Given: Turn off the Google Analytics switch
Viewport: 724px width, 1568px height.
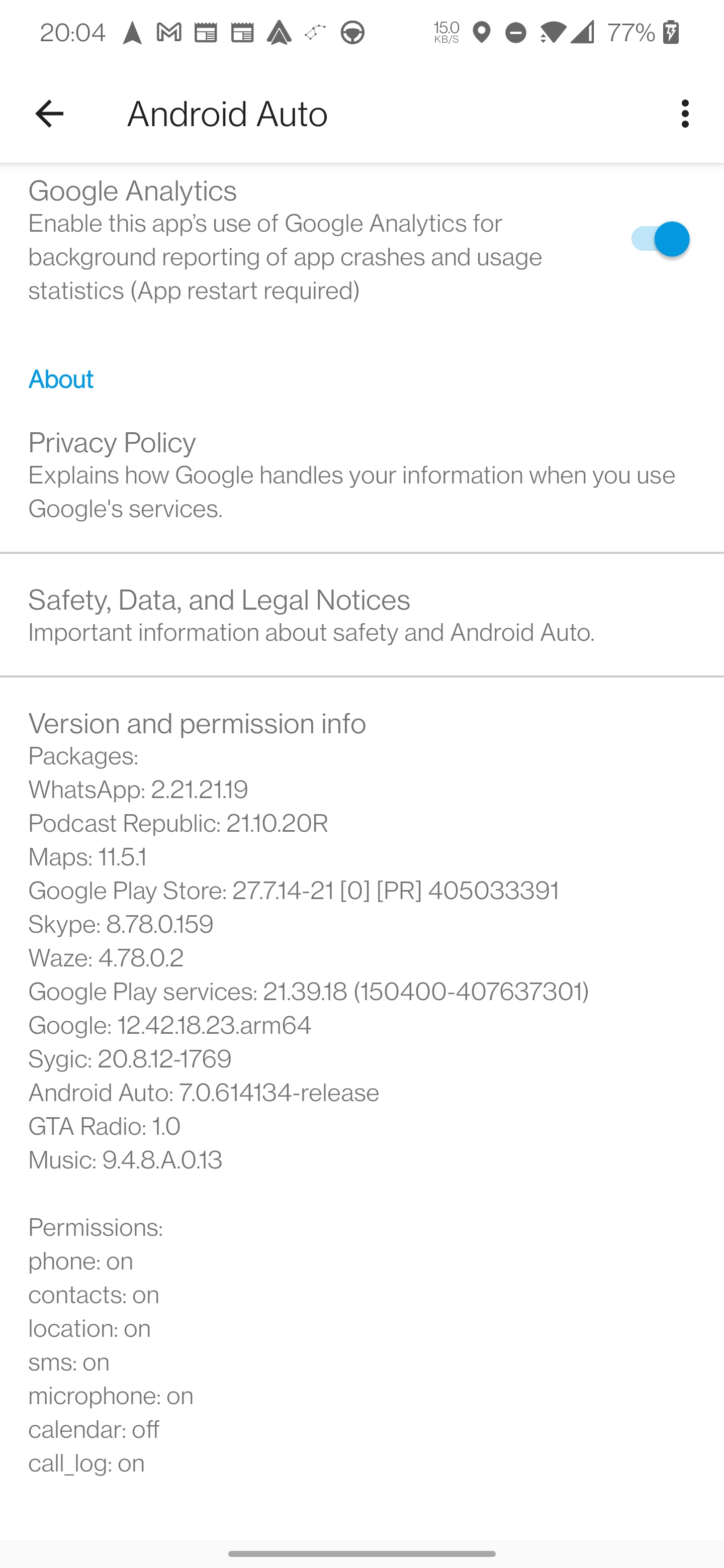Looking at the screenshot, I should pyautogui.click(x=660, y=239).
